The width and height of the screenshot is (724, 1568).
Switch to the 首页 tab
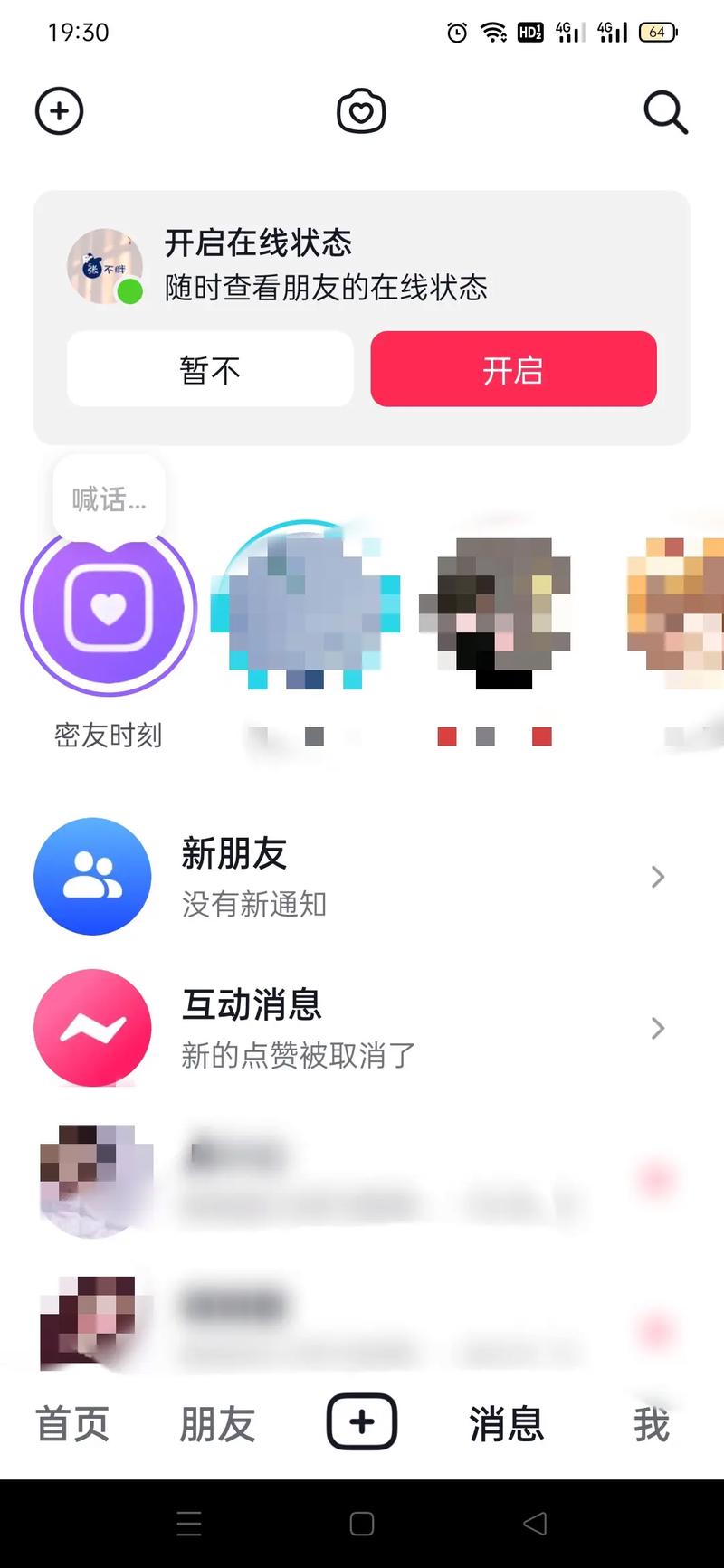[x=72, y=1424]
